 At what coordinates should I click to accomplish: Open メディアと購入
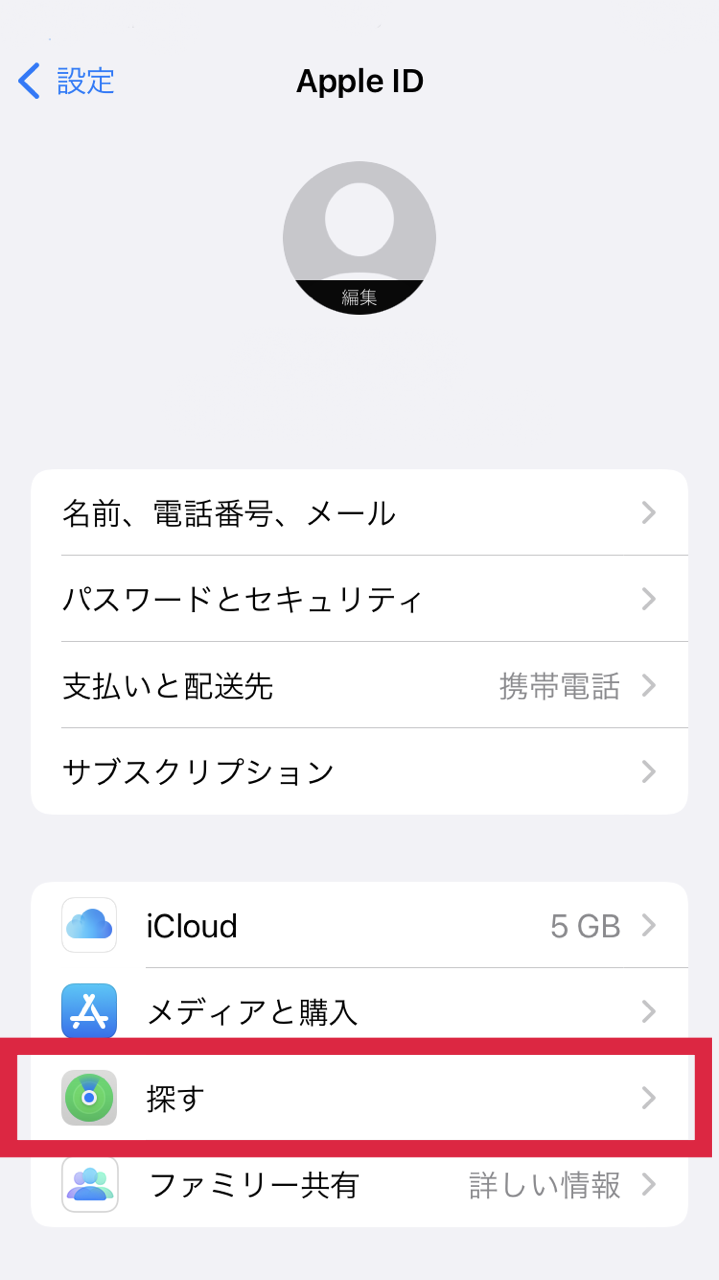(359, 1011)
